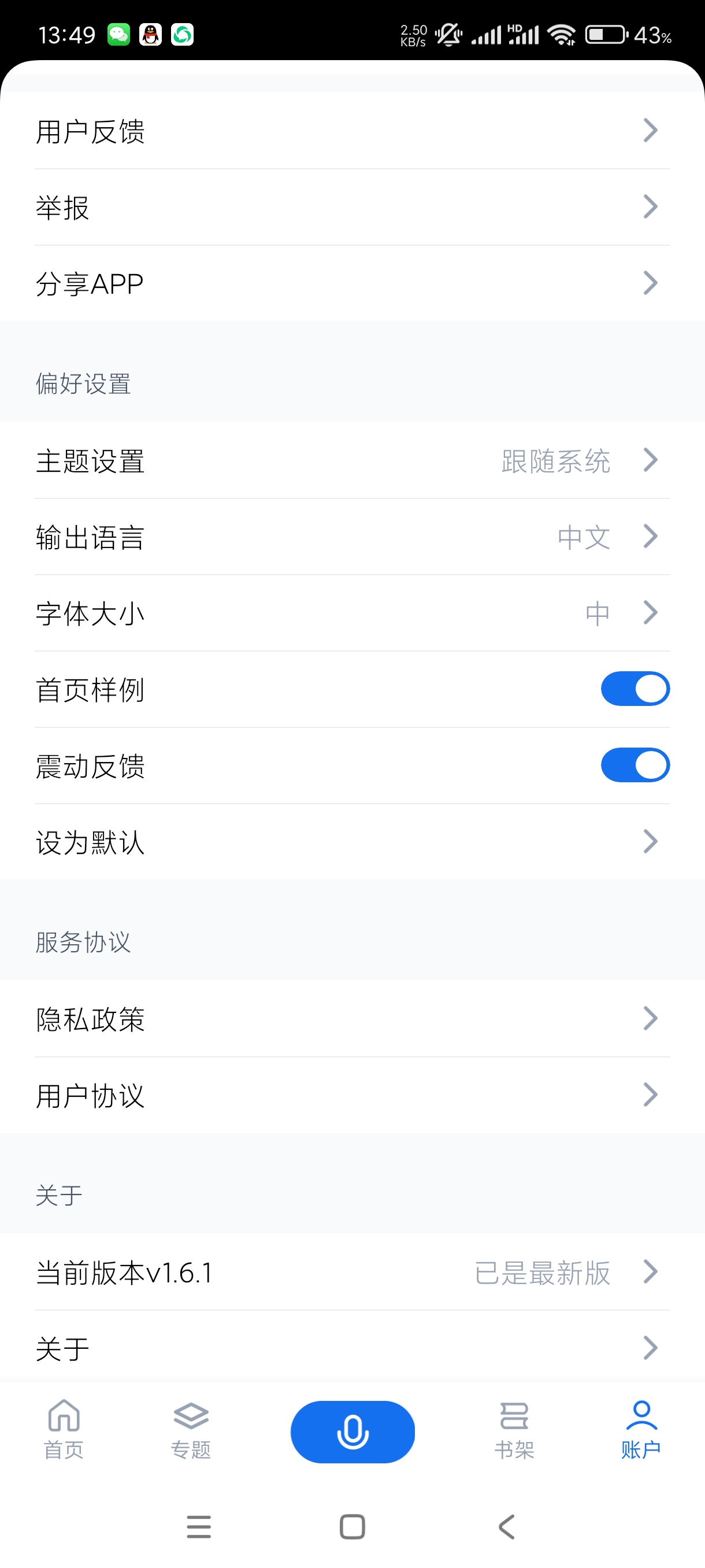
Task: Open 用户反馈 feedback page
Action: point(352,131)
